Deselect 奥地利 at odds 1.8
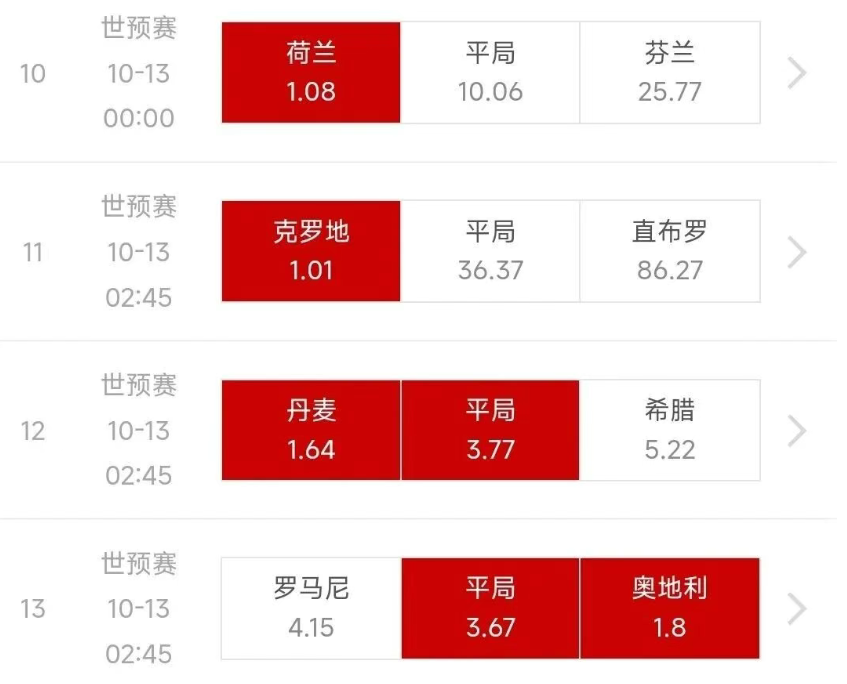This screenshot has height=684, width=847. (x=669, y=608)
